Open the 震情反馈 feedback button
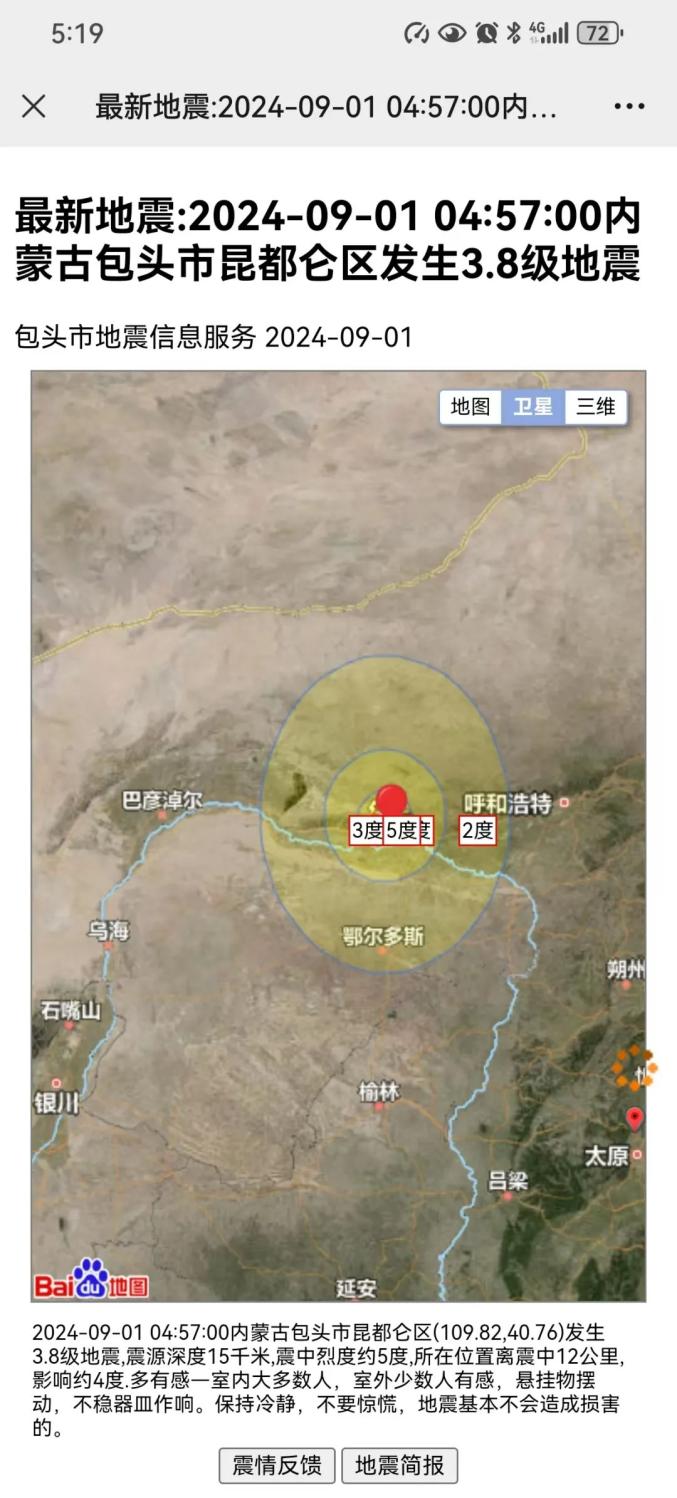 point(277,1466)
